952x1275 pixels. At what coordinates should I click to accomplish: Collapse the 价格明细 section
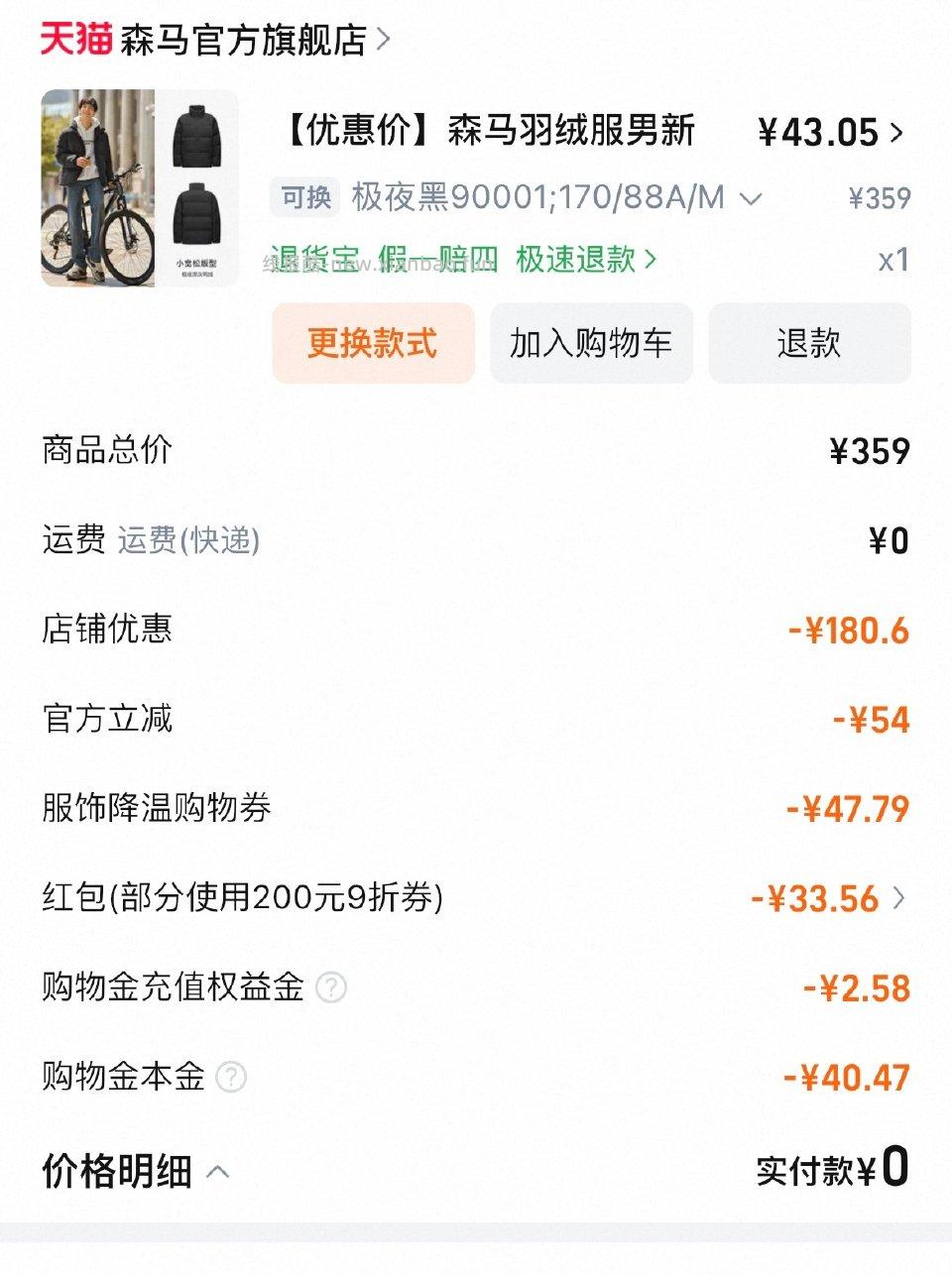coord(217,1170)
